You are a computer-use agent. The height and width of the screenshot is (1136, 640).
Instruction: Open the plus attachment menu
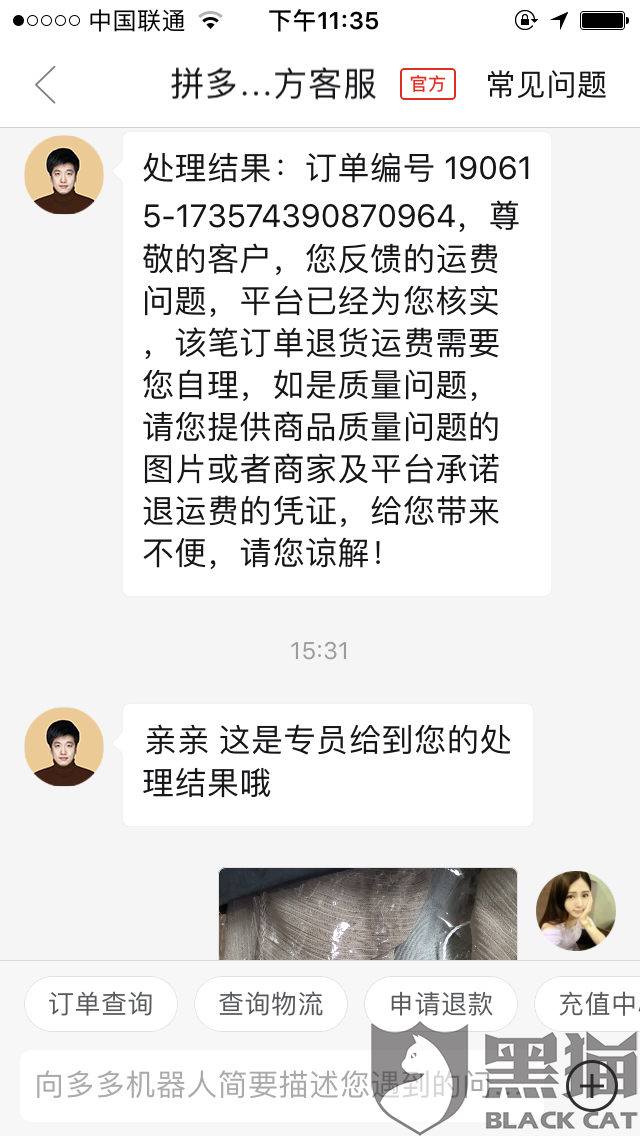tap(592, 1085)
